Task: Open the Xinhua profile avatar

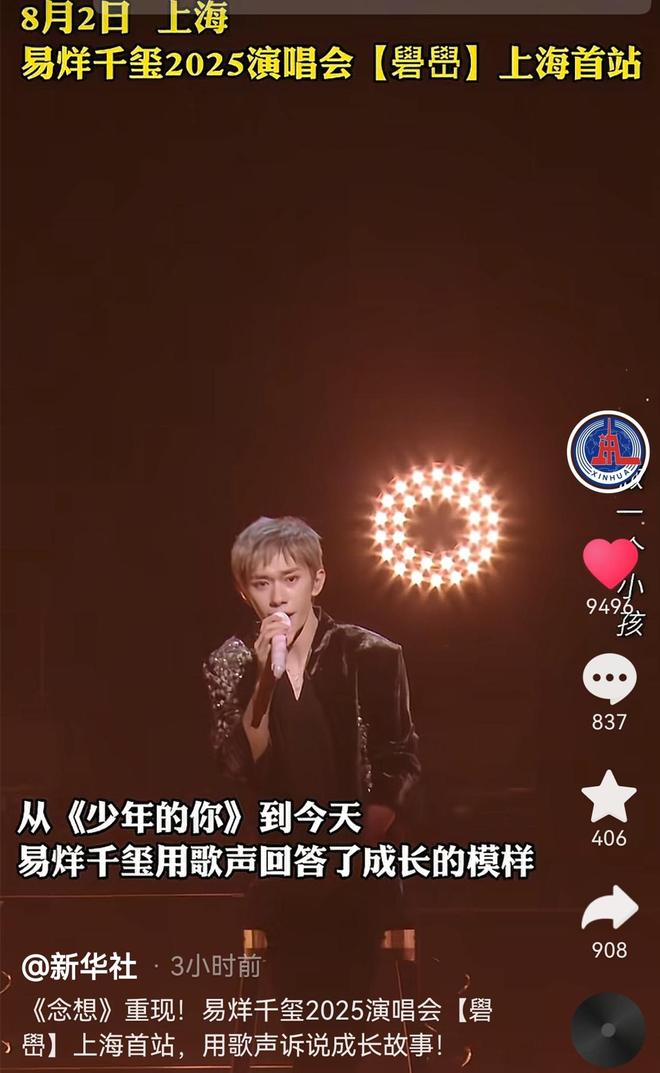Action: pyautogui.click(x=608, y=451)
